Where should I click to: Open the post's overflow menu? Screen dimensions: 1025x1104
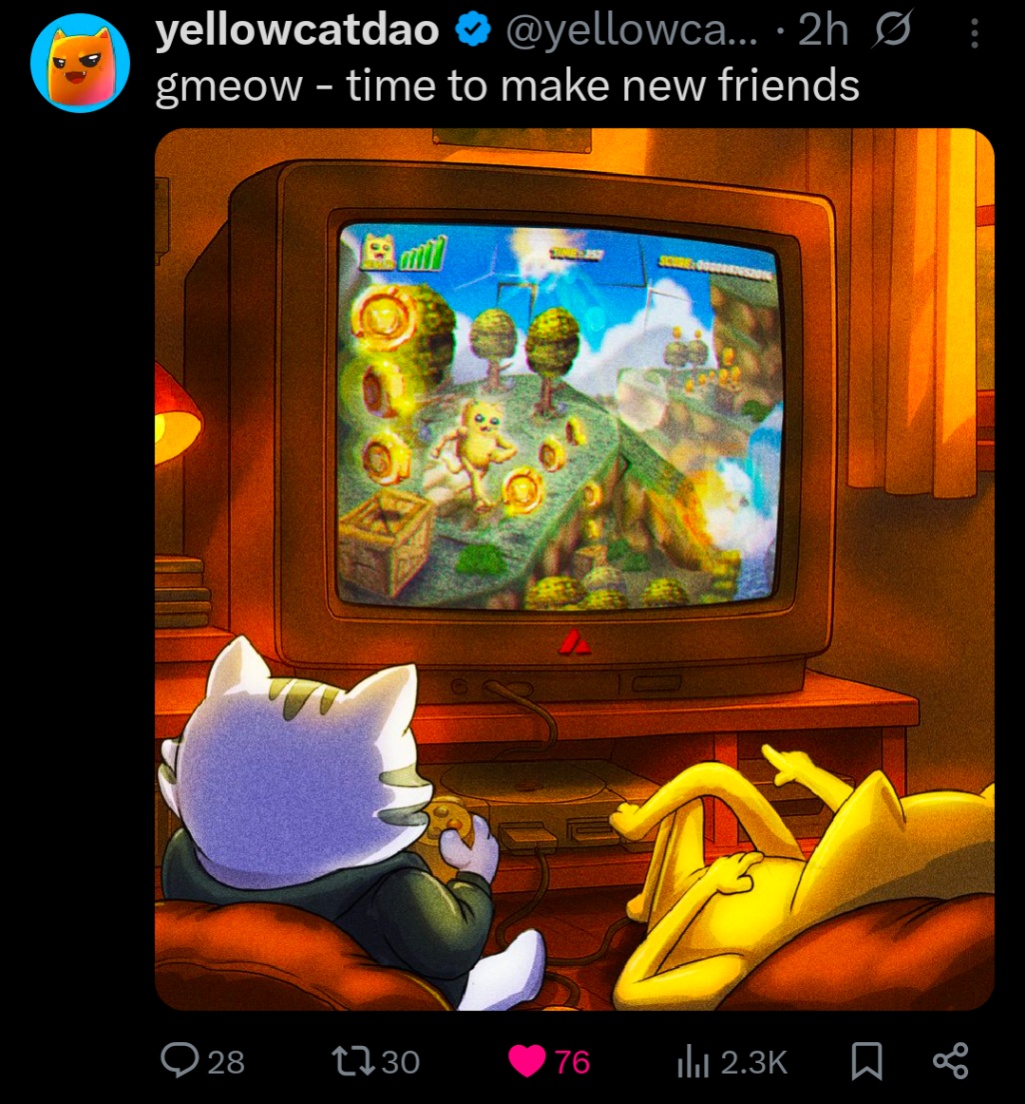coord(975,35)
